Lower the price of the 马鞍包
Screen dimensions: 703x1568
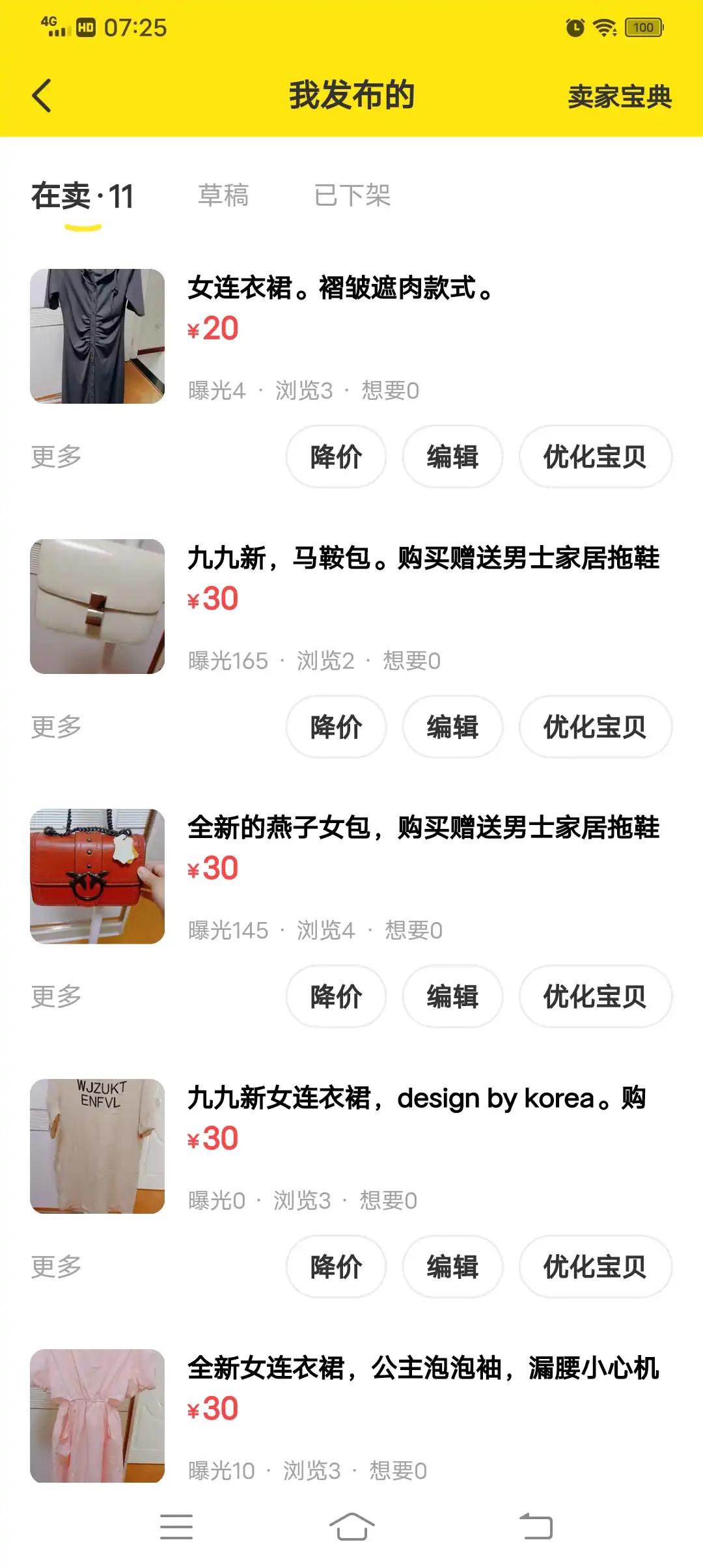pyautogui.click(x=336, y=727)
